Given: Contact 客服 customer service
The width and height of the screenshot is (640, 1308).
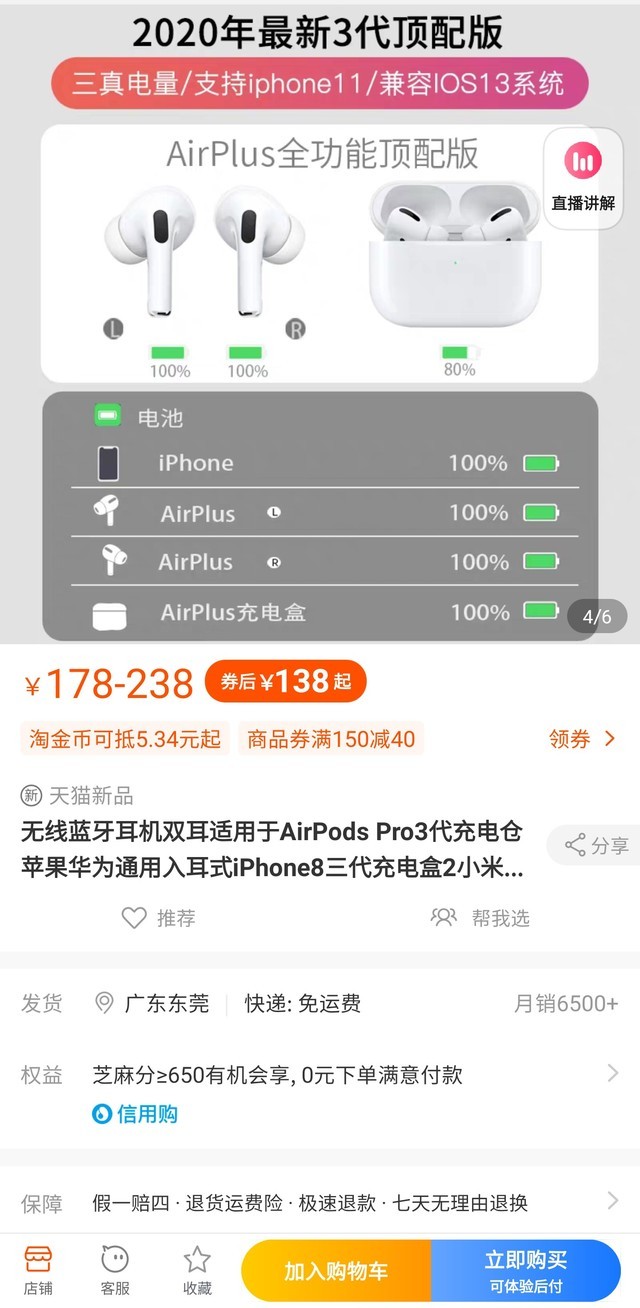Looking at the screenshot, I should [115, 1270].
